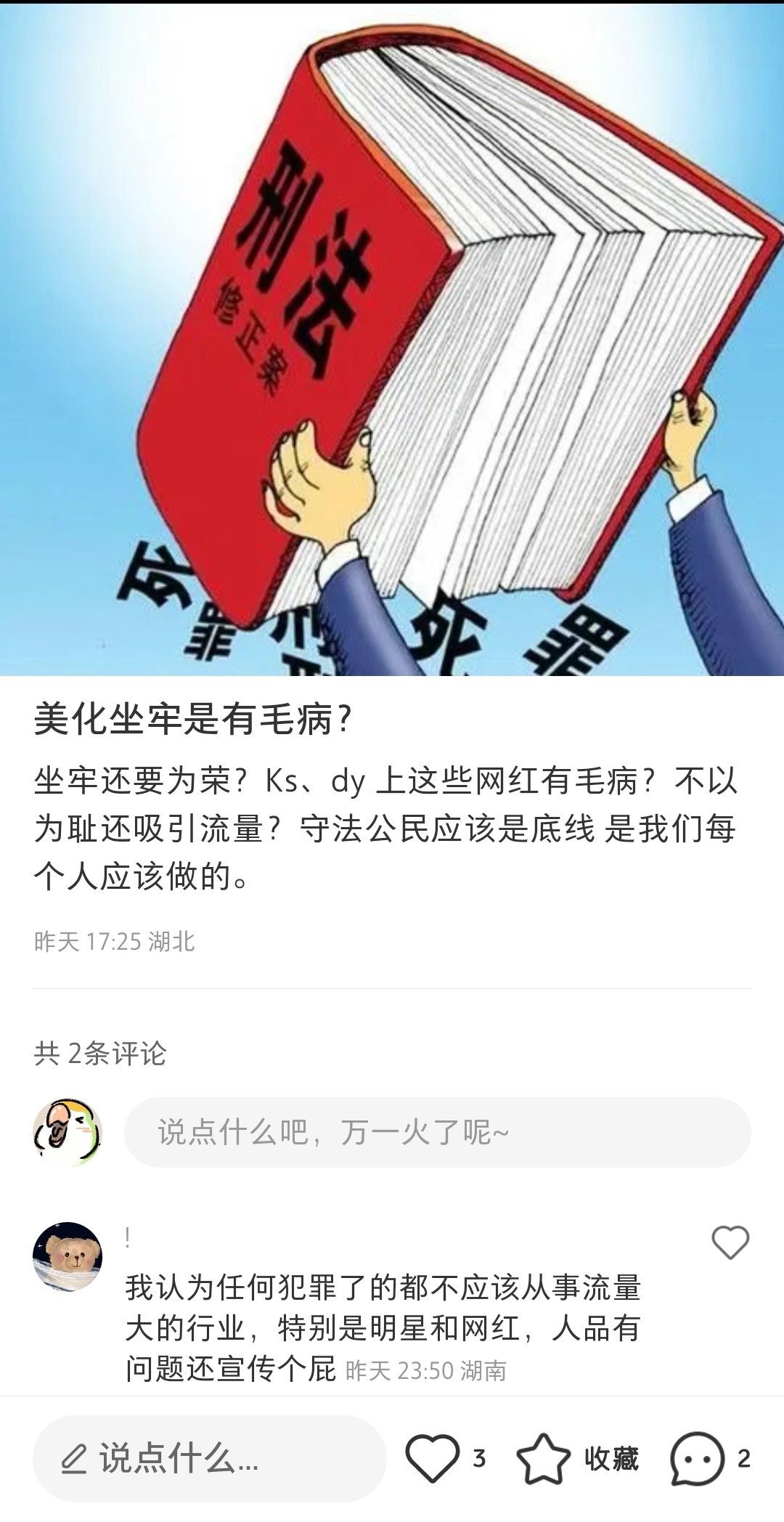The width and height of the screenshot is (784, 1522).
Task: Open the bear avatar commenter's profile
Action: pos(68,1257)
